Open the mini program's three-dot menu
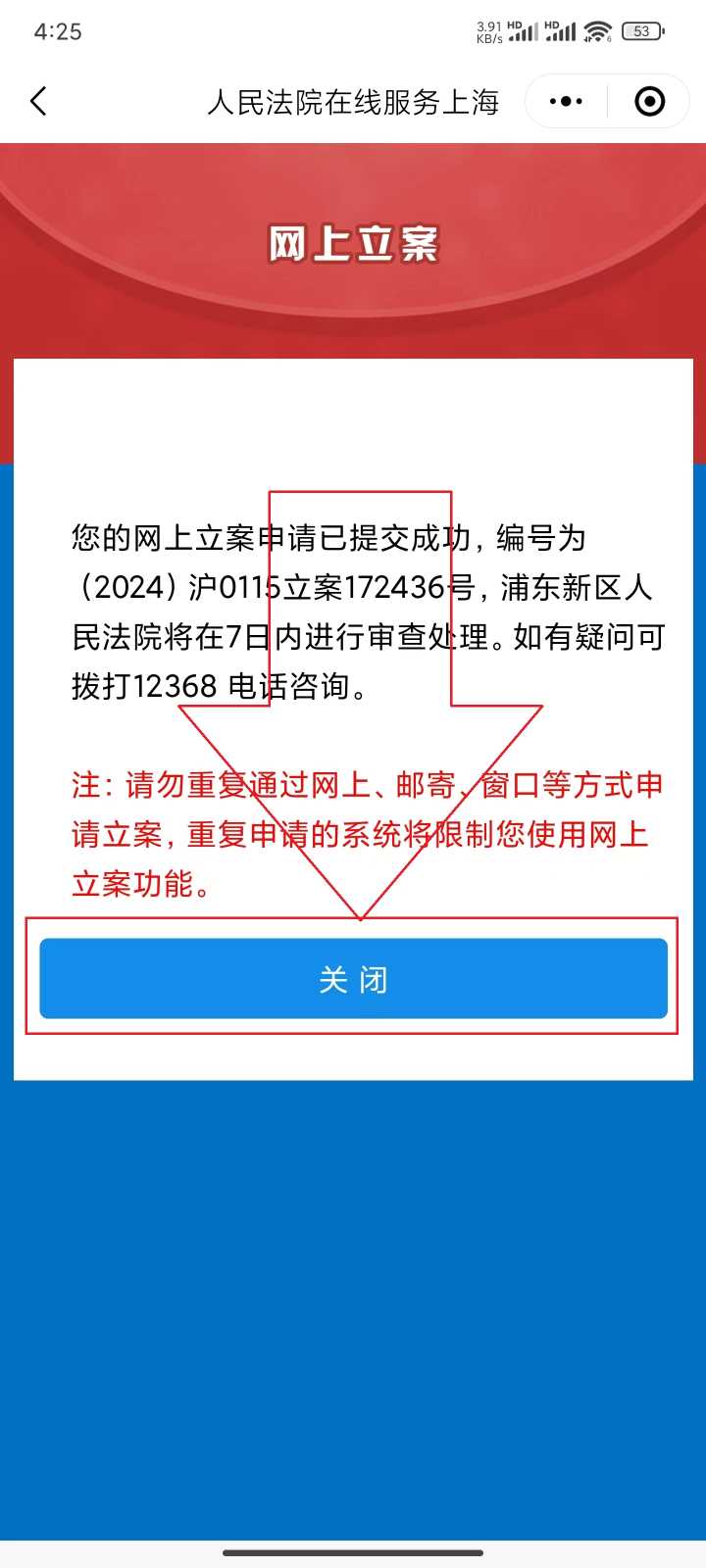 pos(566,101)
